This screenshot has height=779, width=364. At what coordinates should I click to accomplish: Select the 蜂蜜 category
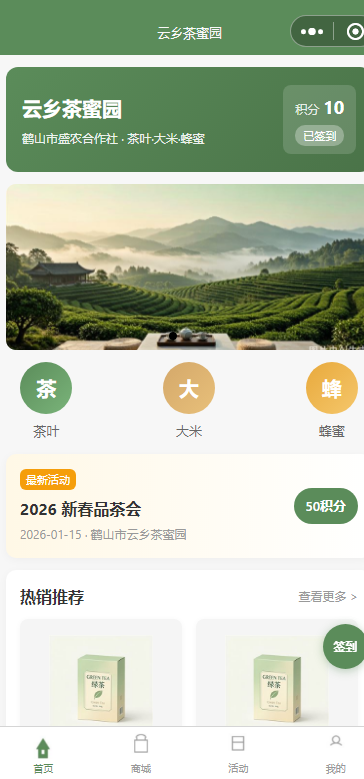[x=332, y=400]
